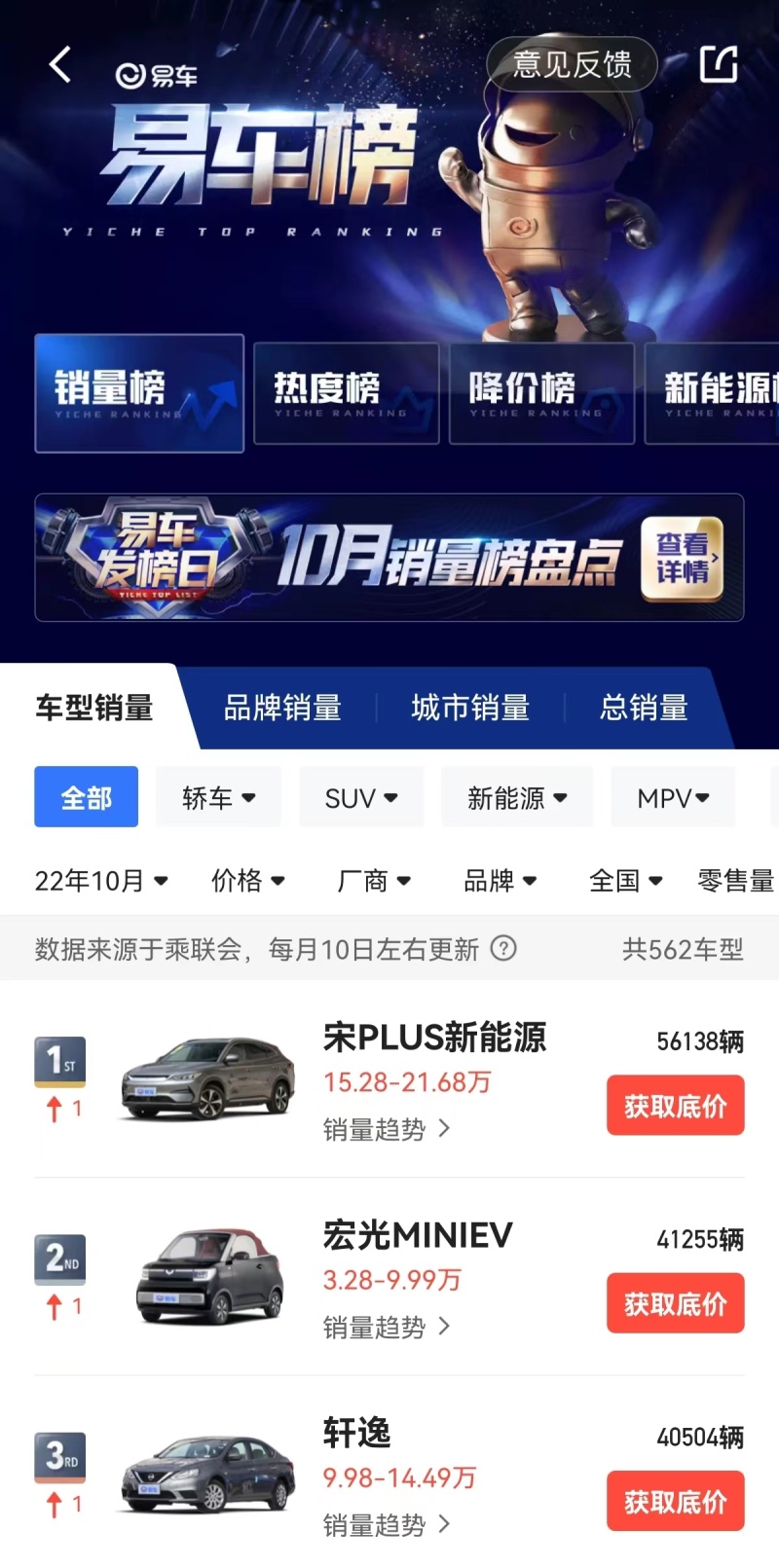This screenshot has height=1568, width=779.
Task: Select the 销量榜 ranking card
Action: (138, 392)
